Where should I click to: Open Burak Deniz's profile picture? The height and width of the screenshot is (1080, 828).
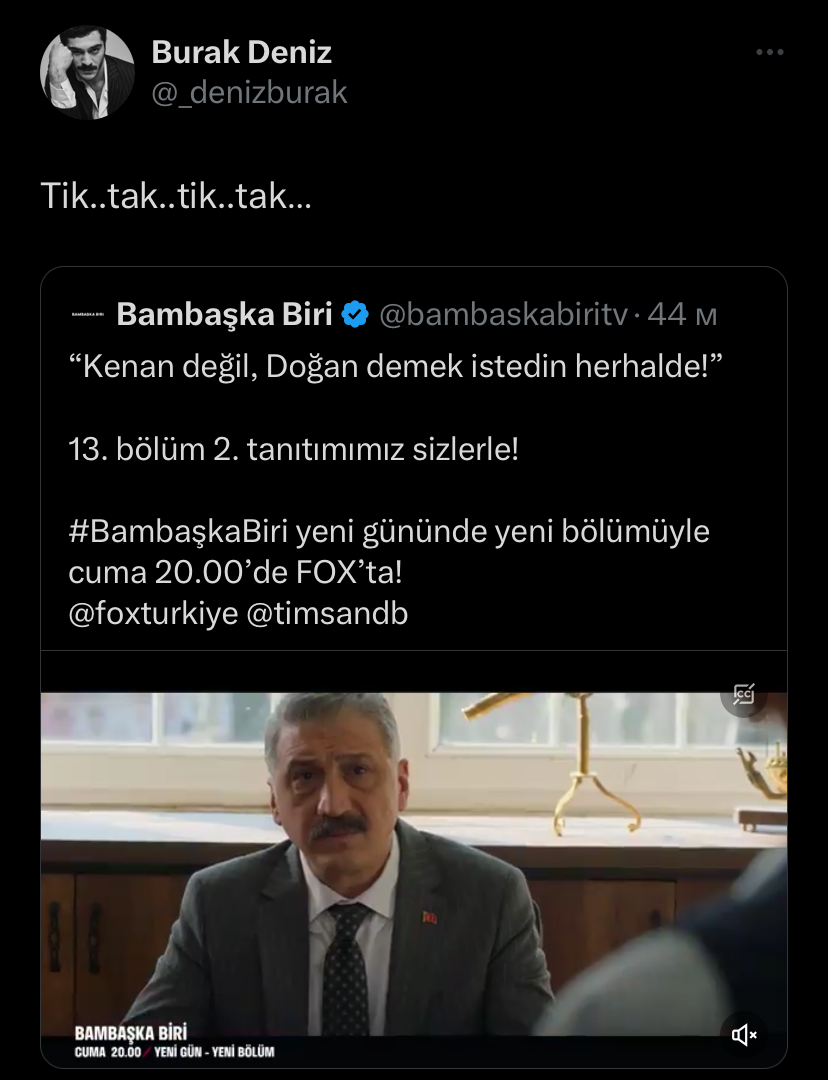(x=87, y=73)
